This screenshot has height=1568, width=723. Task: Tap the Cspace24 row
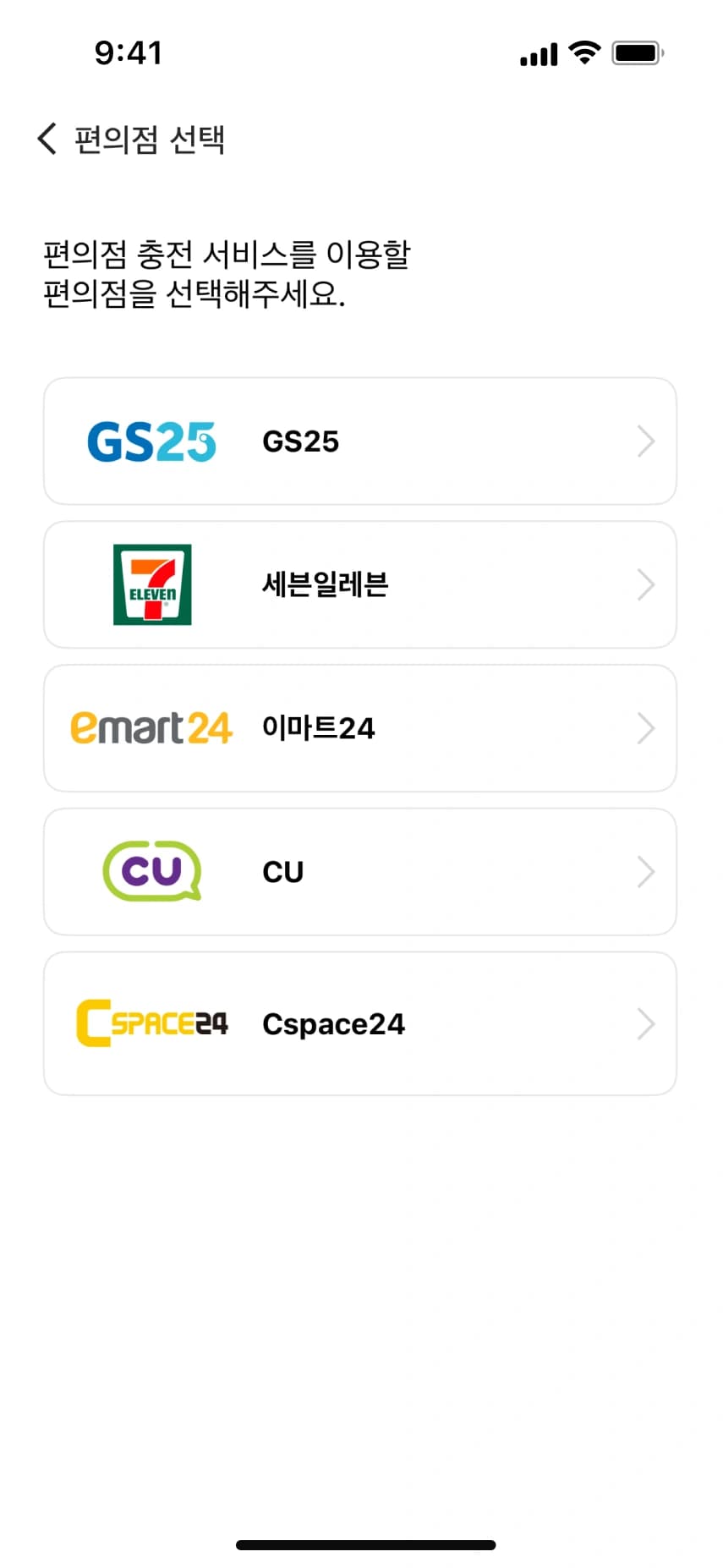[360, 1023]
